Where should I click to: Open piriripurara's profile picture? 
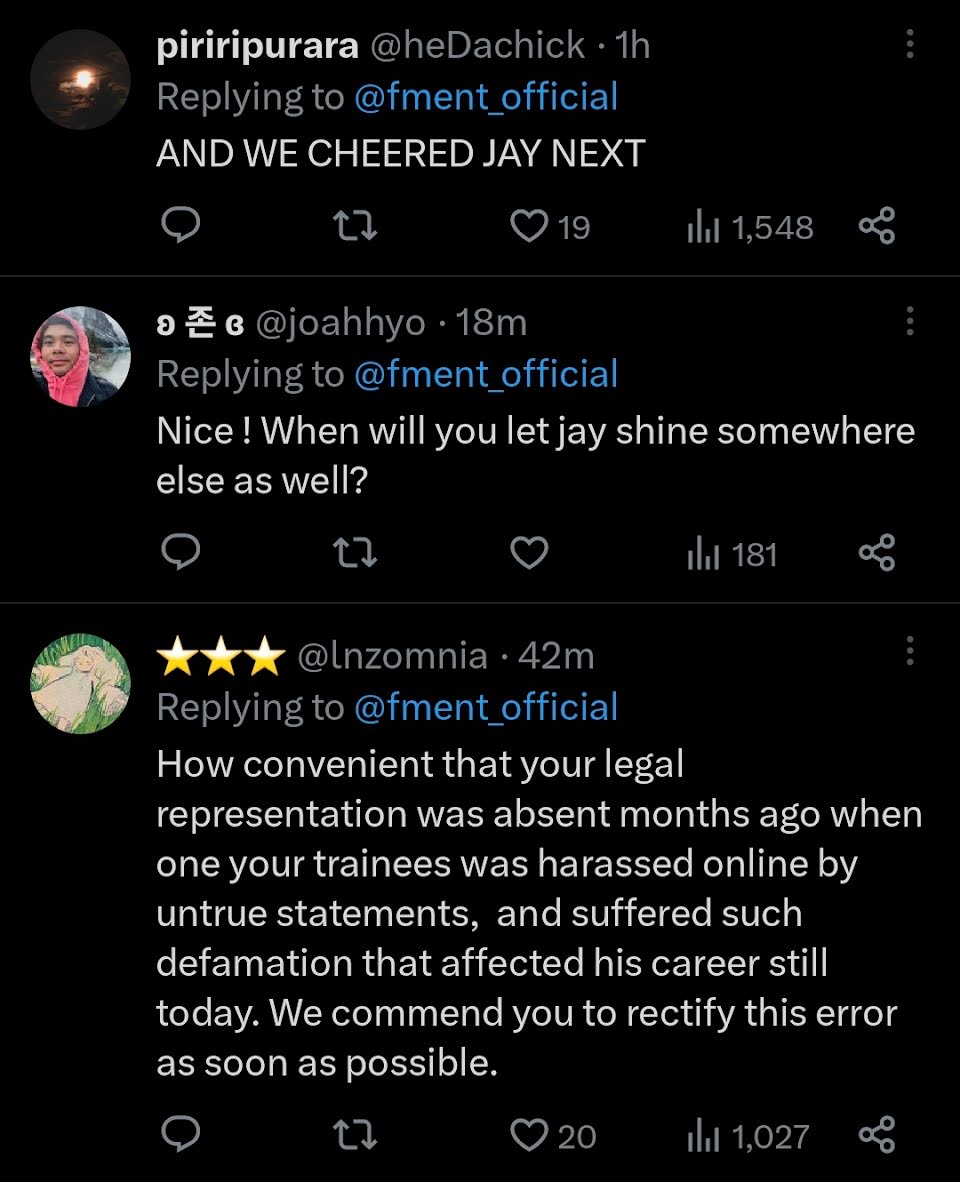click(x=80, y=79)
